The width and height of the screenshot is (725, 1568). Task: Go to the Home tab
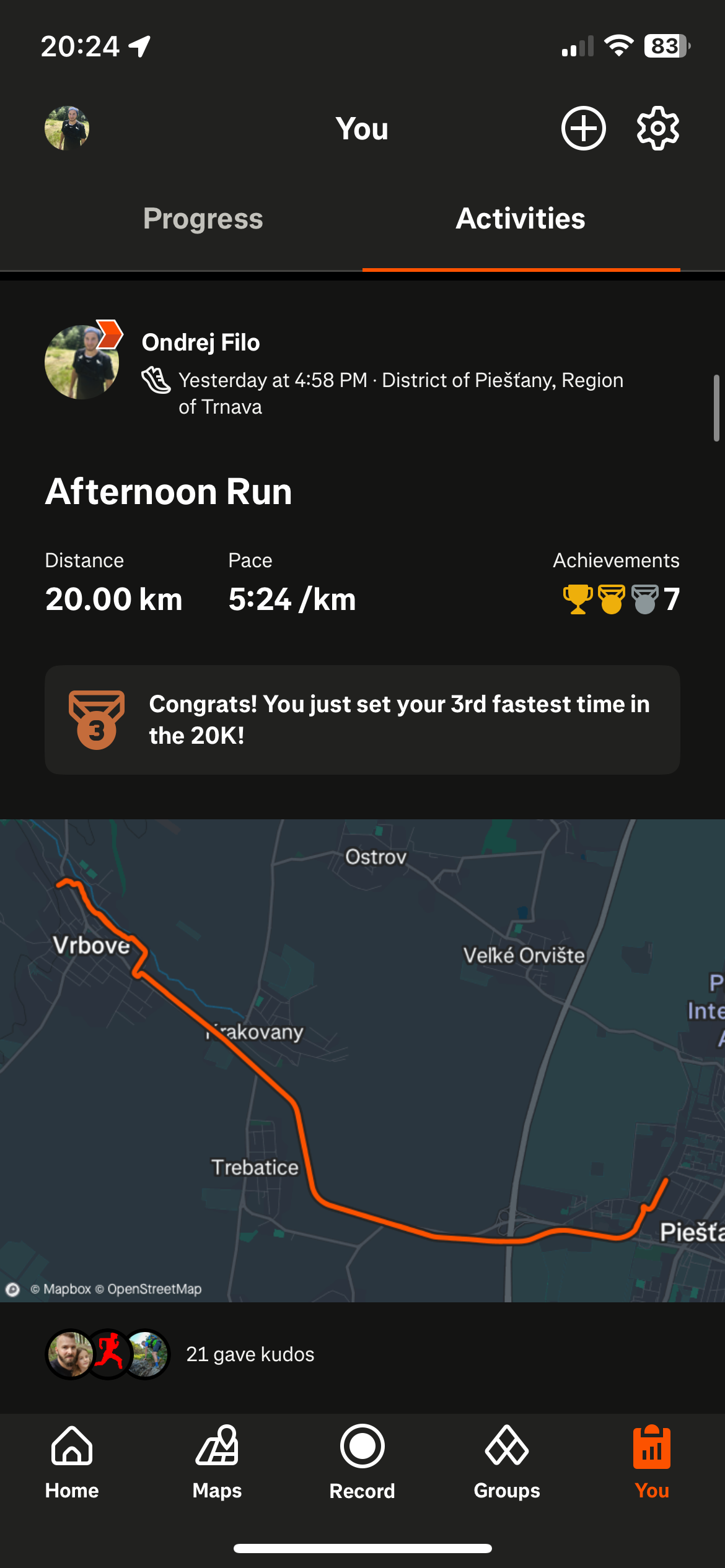(72, 1463)
